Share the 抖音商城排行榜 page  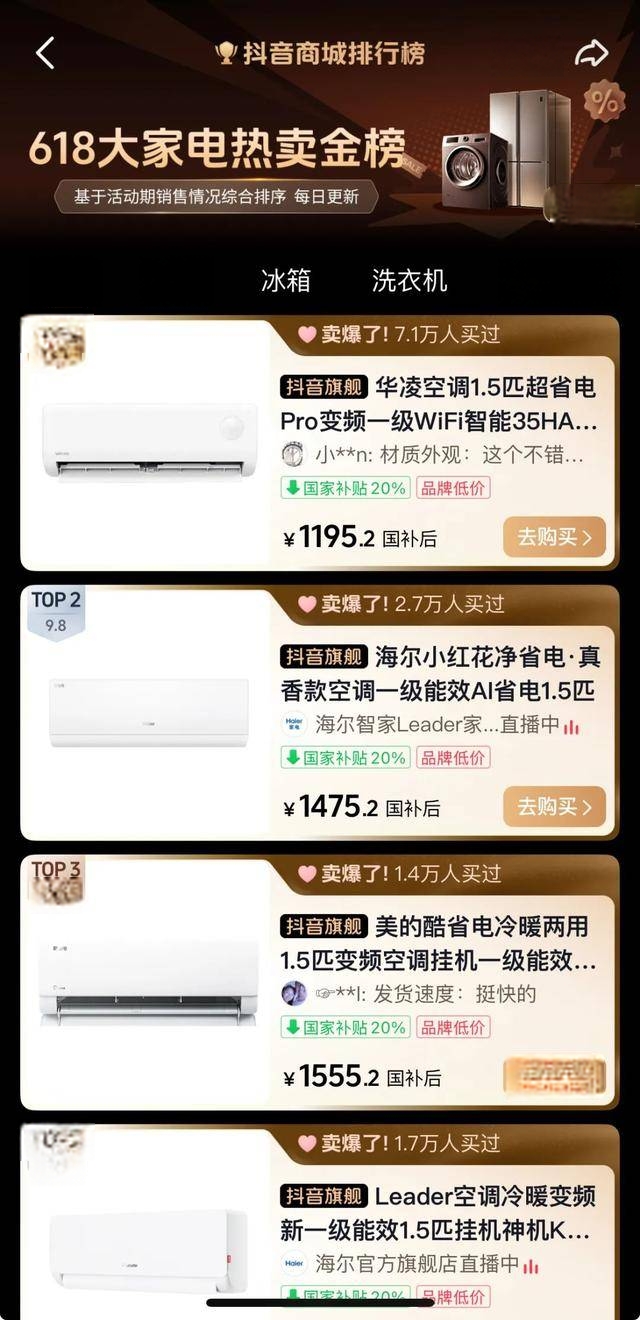click(591, 53)
